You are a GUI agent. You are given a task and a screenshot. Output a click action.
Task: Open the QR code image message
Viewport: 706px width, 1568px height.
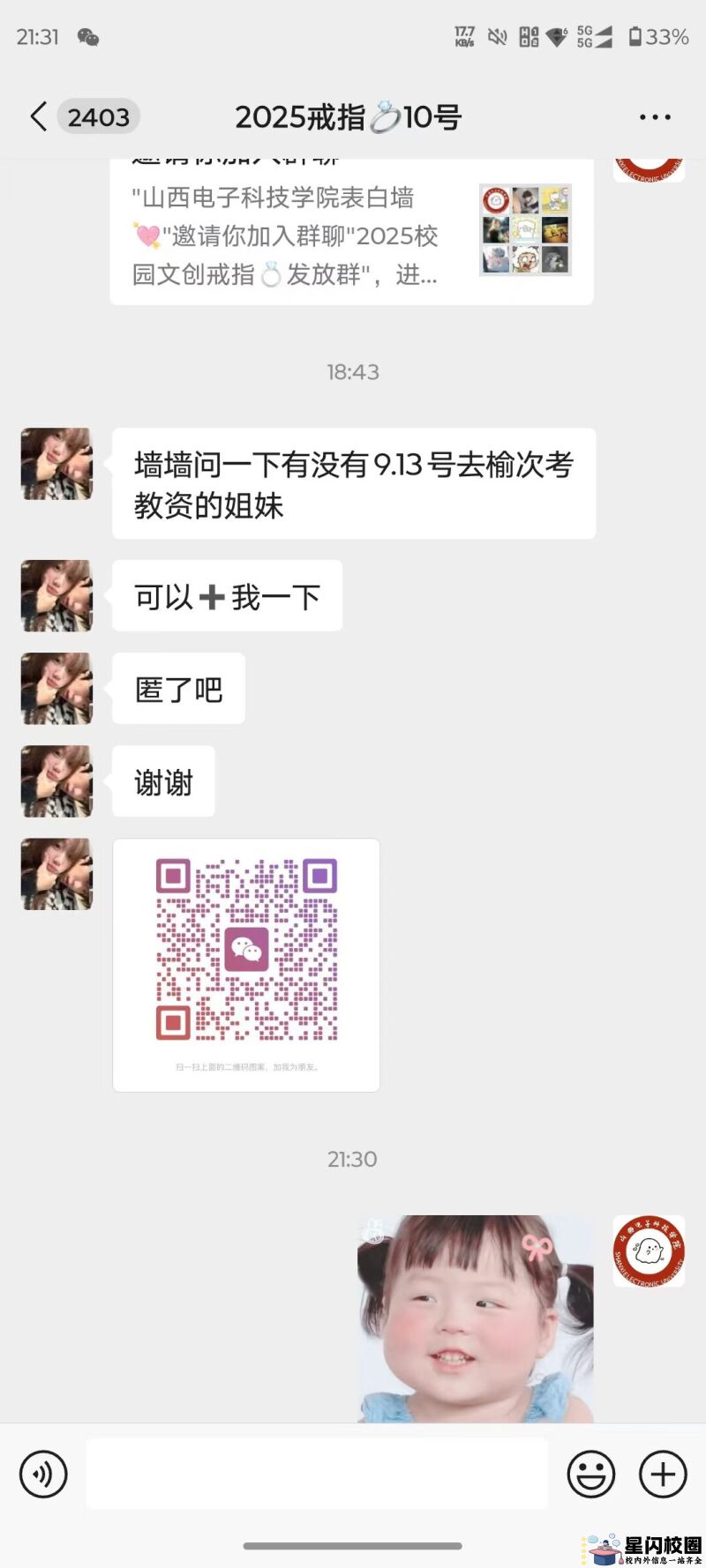(x=246, y=965)
